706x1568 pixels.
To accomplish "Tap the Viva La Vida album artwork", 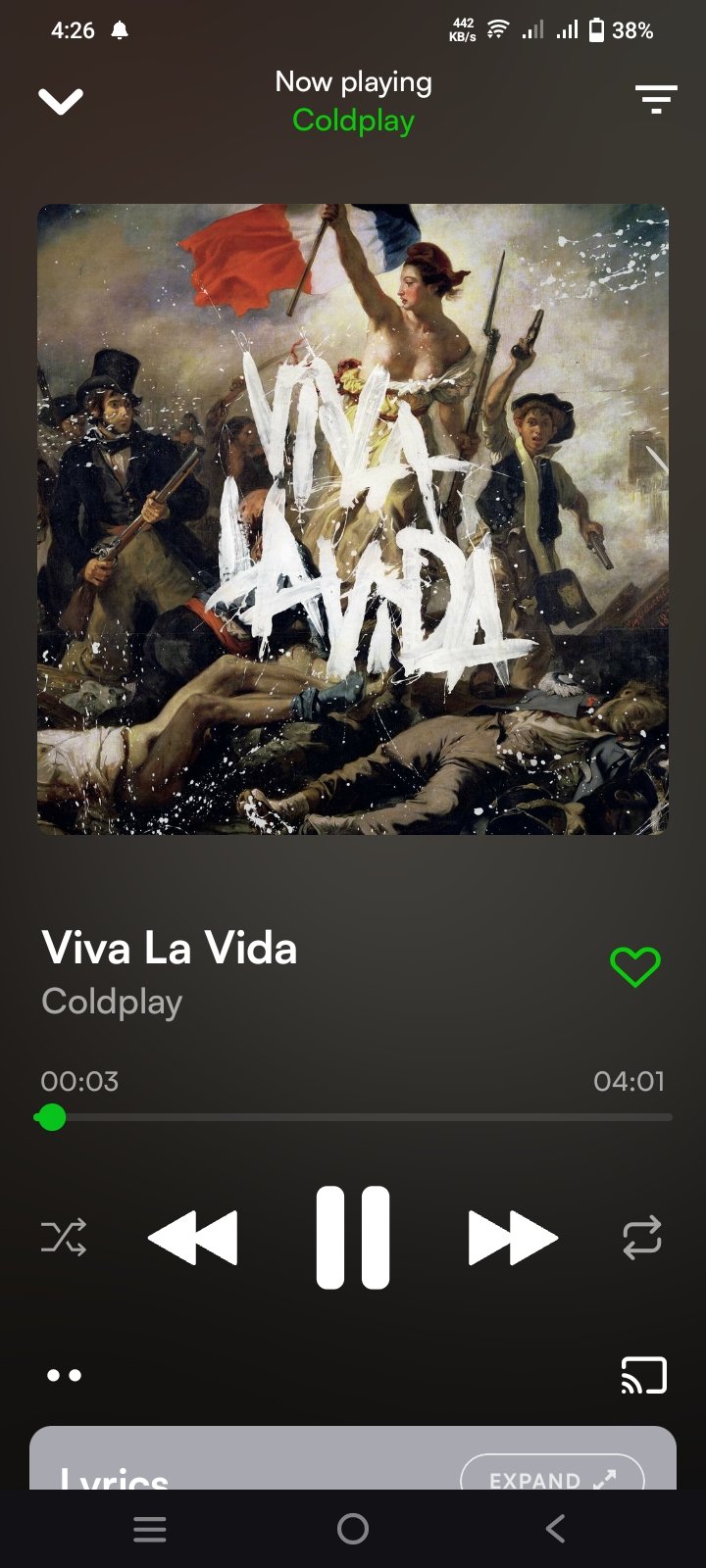I will (x=353, y=519).
